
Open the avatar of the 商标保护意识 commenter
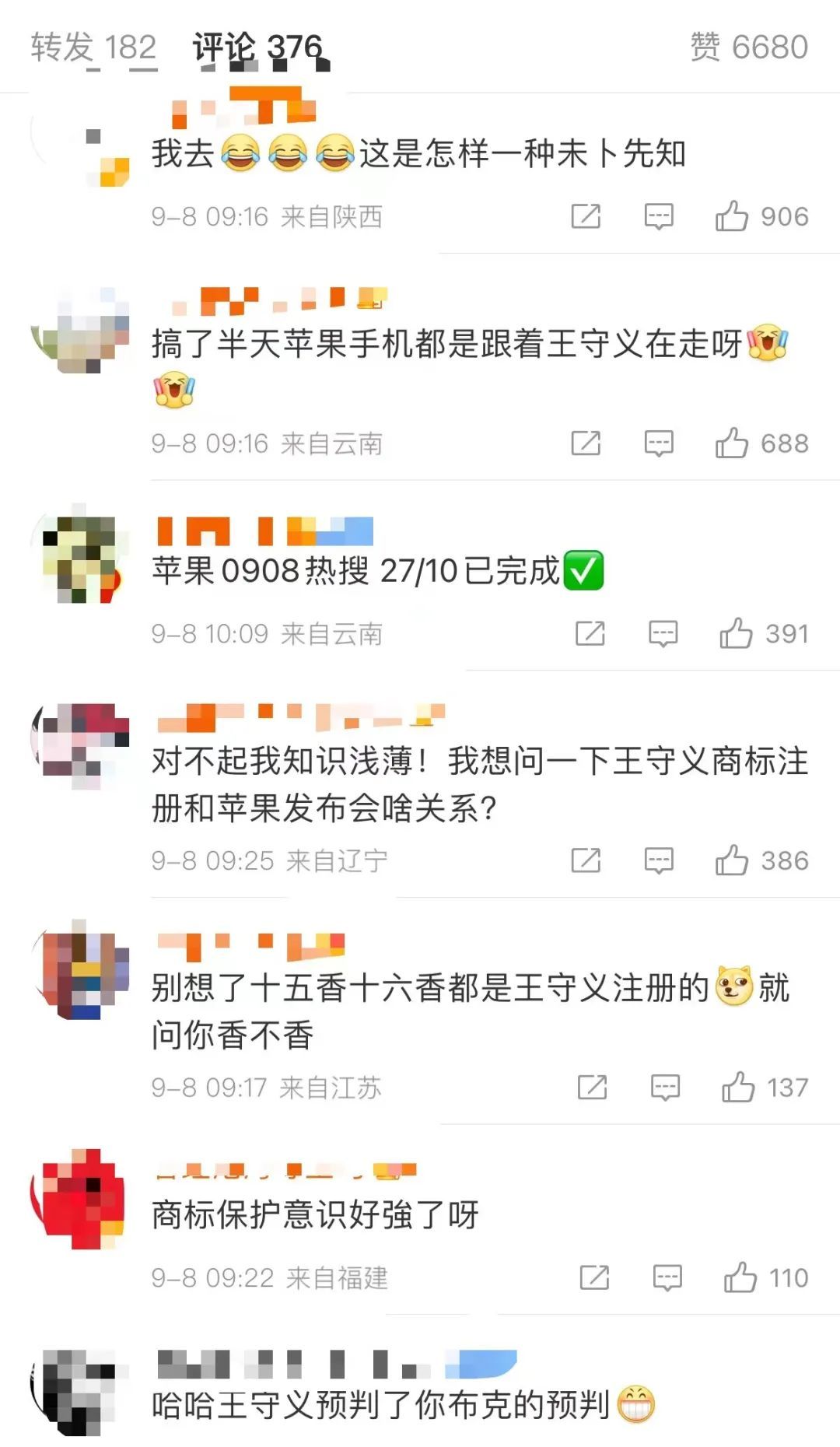(x=78, y=1198)
